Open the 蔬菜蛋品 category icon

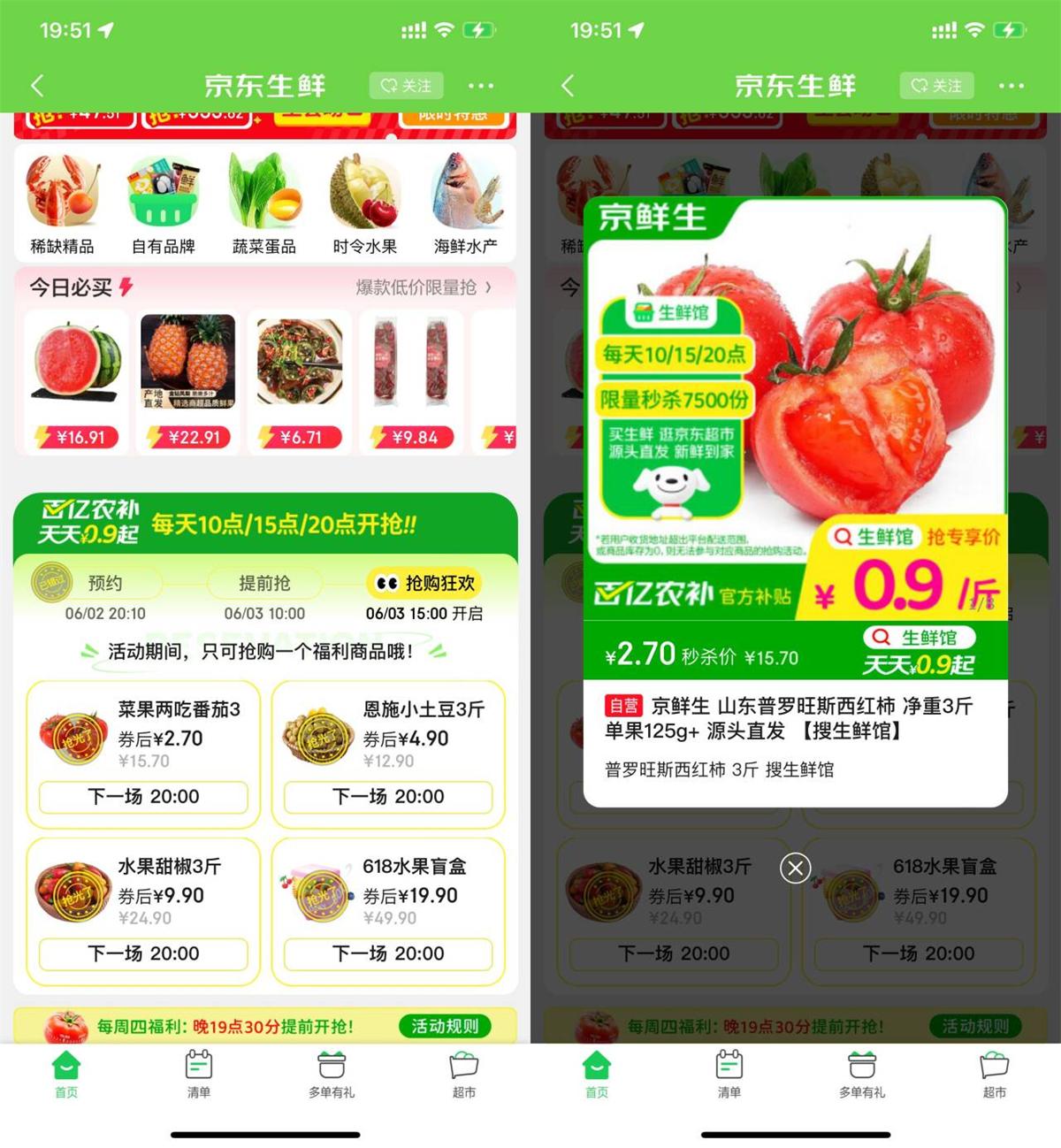263,190
